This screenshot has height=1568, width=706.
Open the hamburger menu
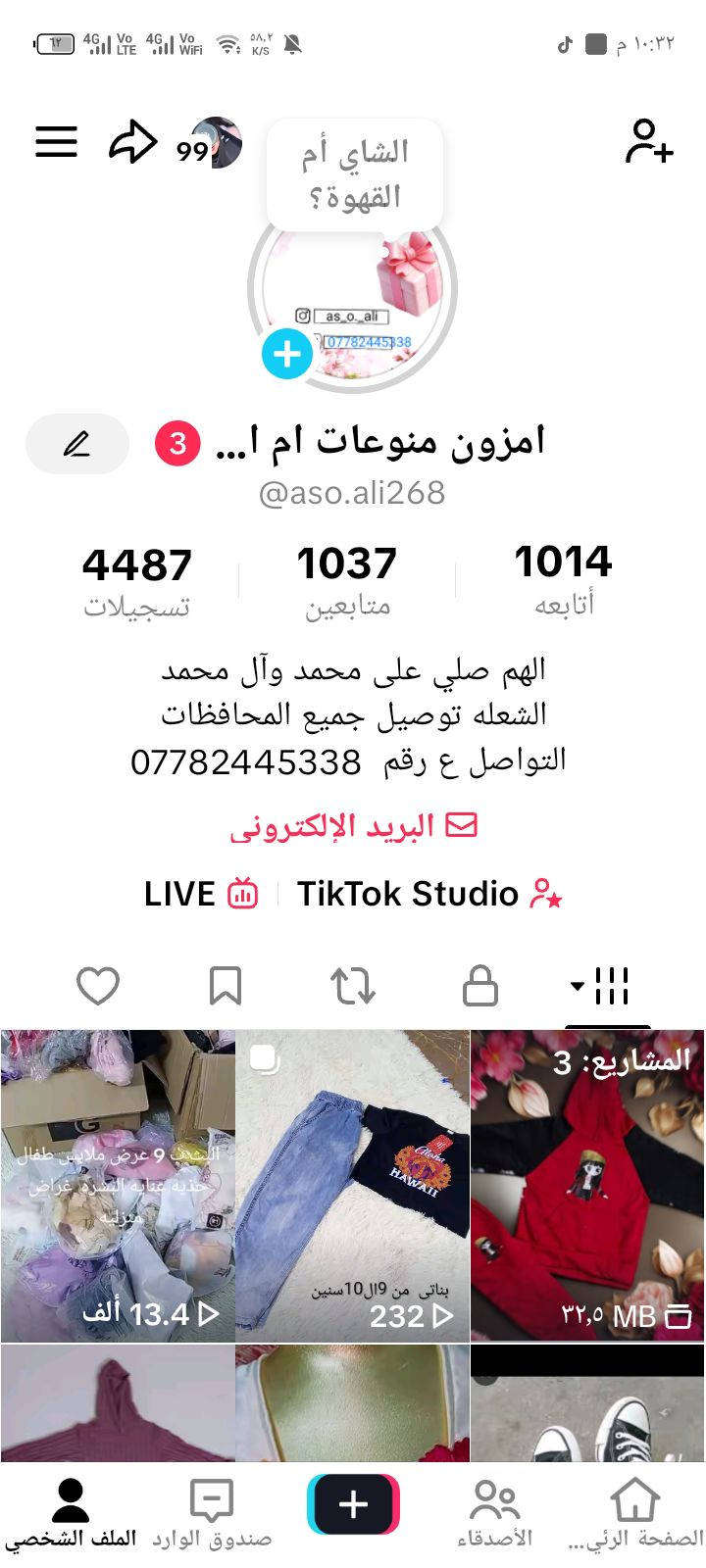pos(56,142)
